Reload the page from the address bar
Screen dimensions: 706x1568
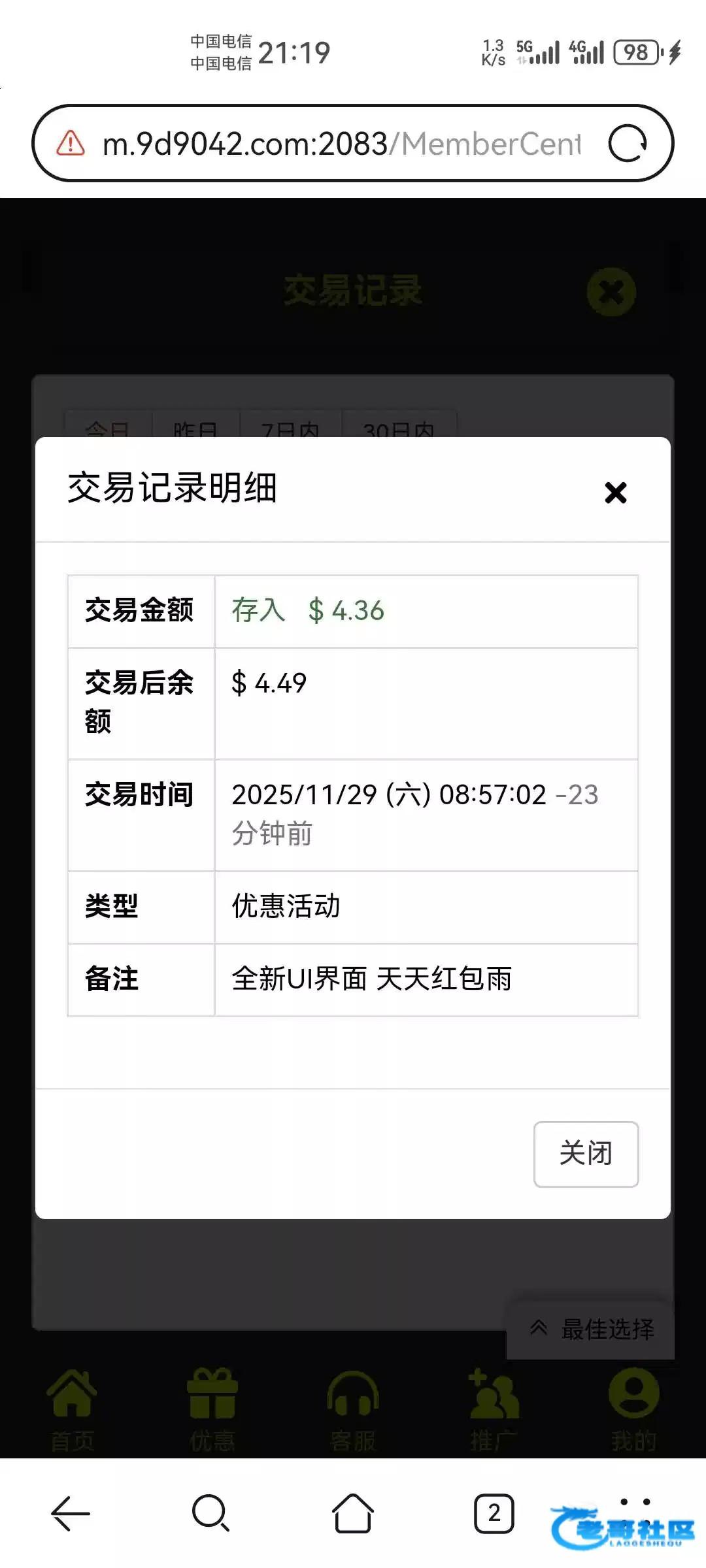coord(628,144)
